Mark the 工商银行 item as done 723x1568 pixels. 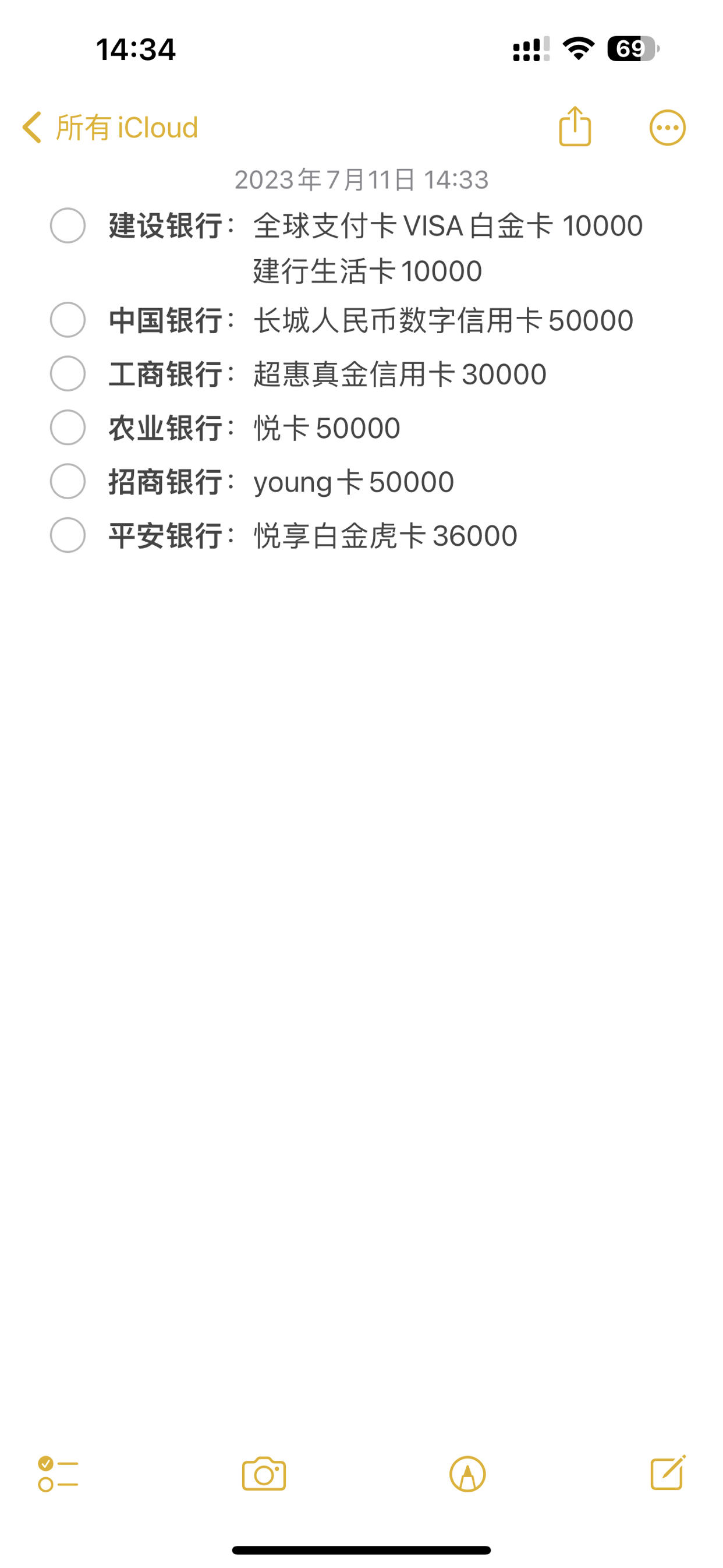tap(68, 374)
